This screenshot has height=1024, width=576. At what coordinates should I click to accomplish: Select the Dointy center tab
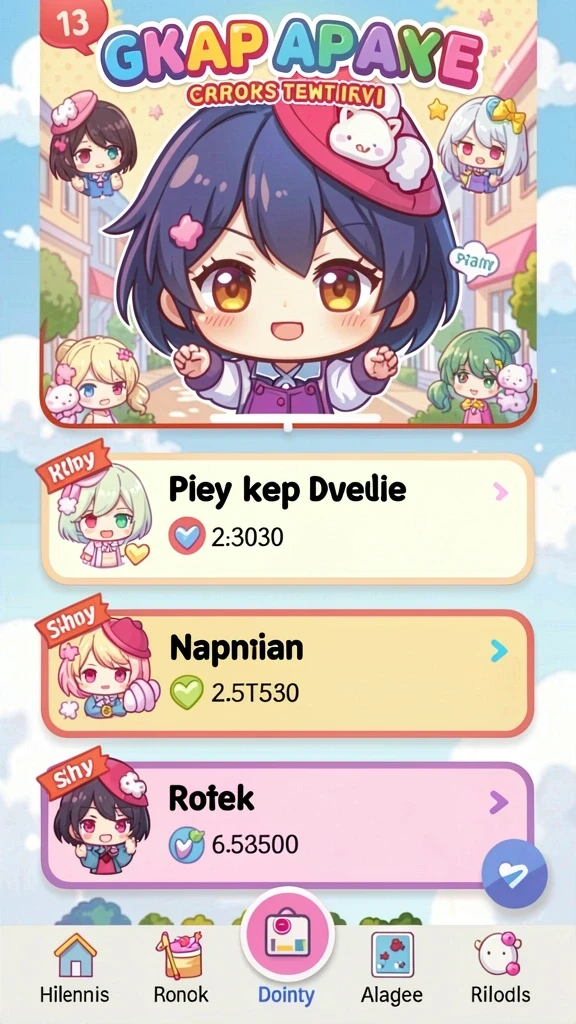[287, 953]
